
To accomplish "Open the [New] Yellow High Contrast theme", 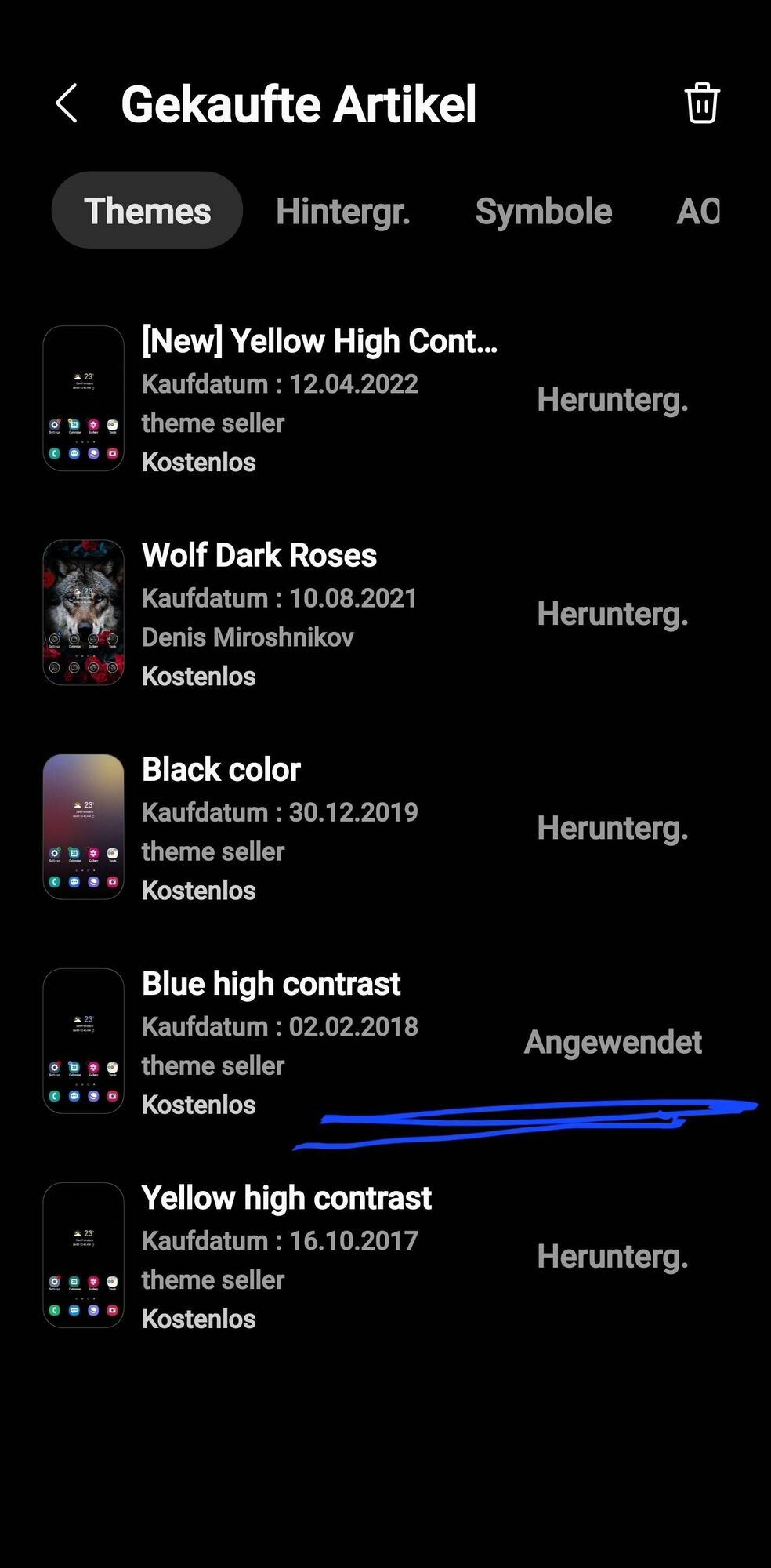I will click(x=319, y=342).
